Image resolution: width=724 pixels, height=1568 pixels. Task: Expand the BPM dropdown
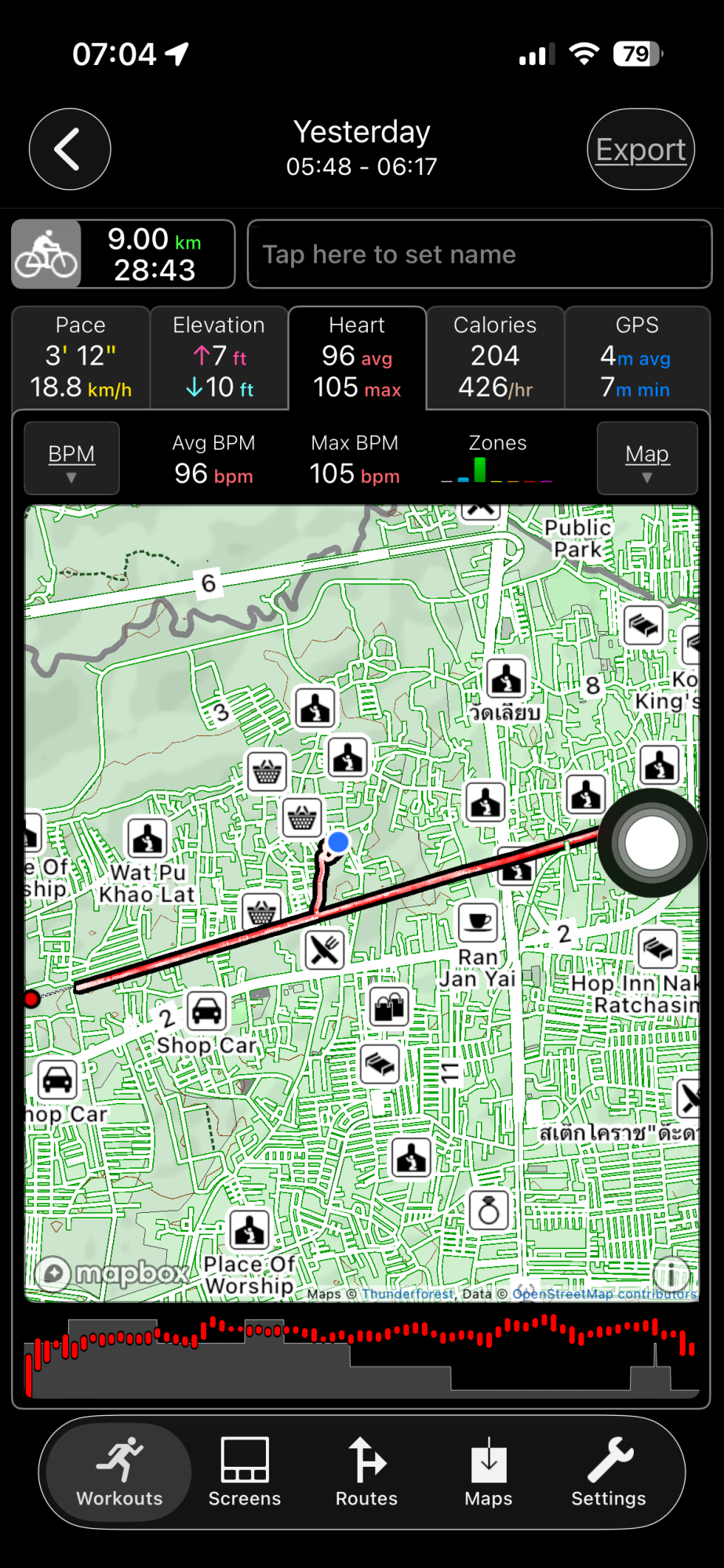click(x=71, y=459)
